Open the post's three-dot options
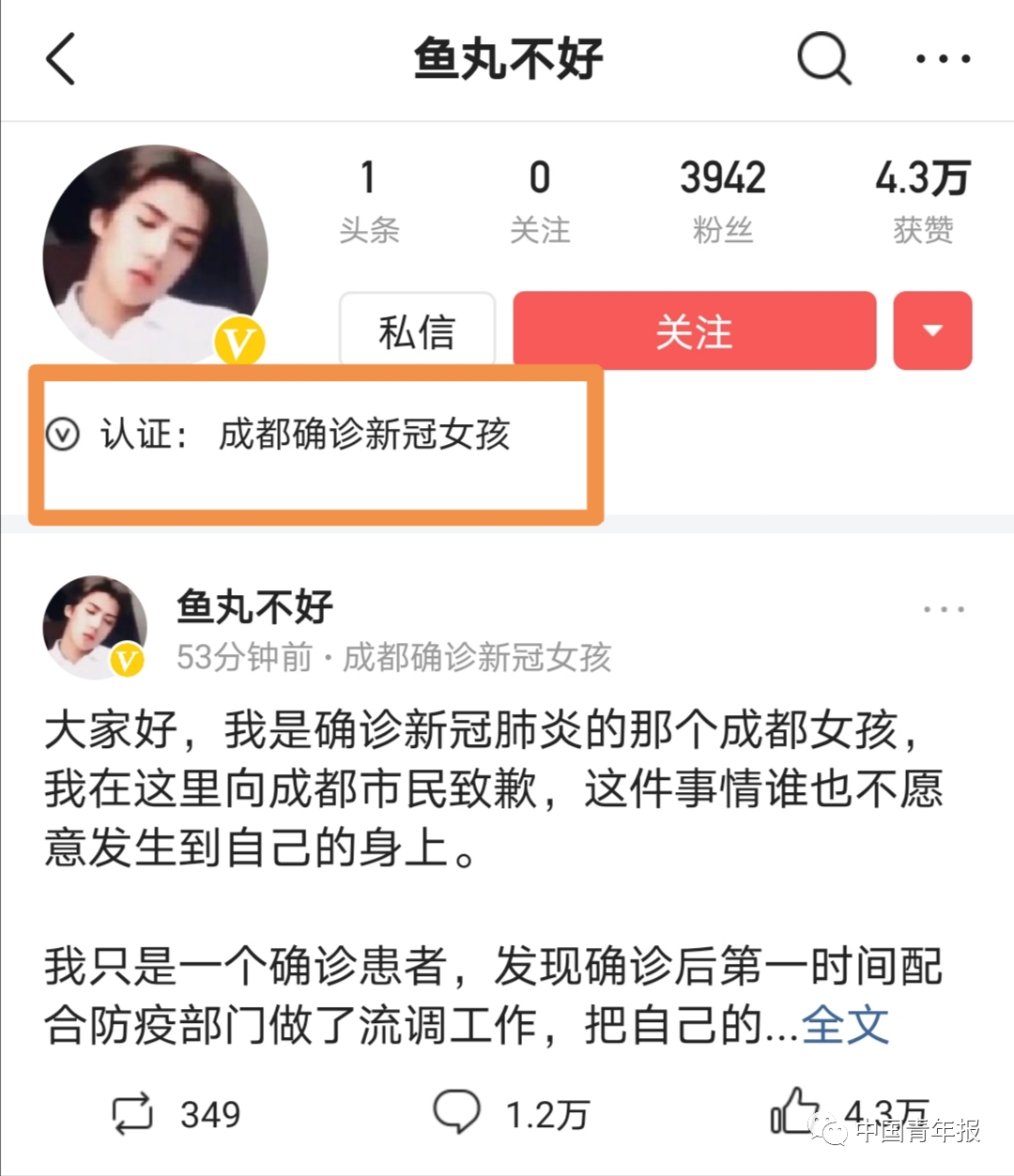 tap(943, 609)
